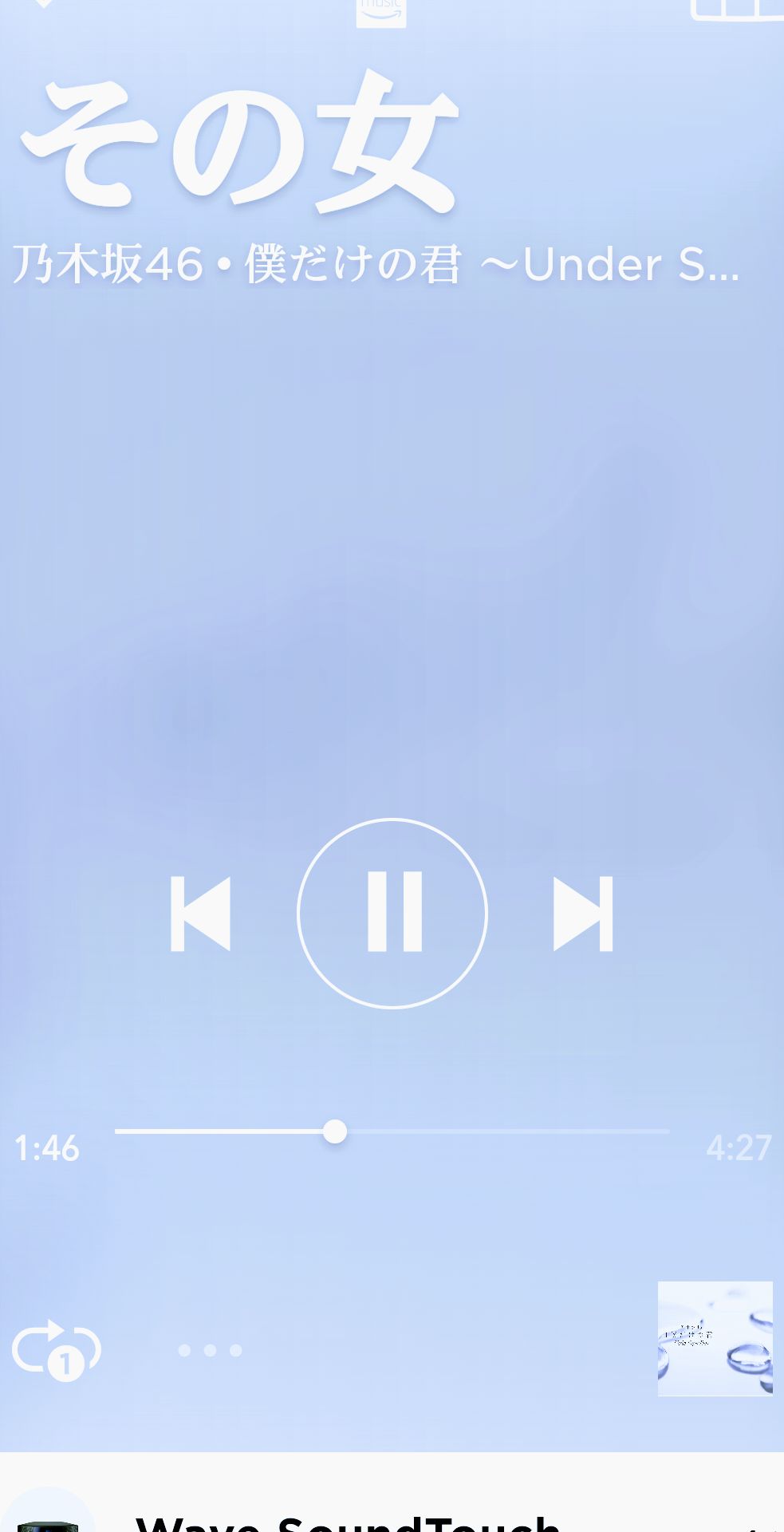
Task: Pause the current song
Action: (x=392, y=914)
